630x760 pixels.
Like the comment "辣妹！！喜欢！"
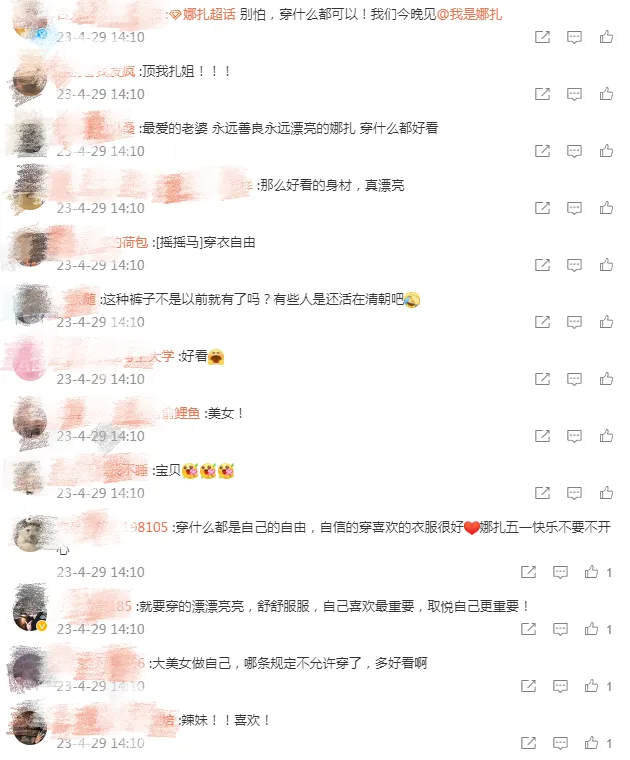coord(593,743)
